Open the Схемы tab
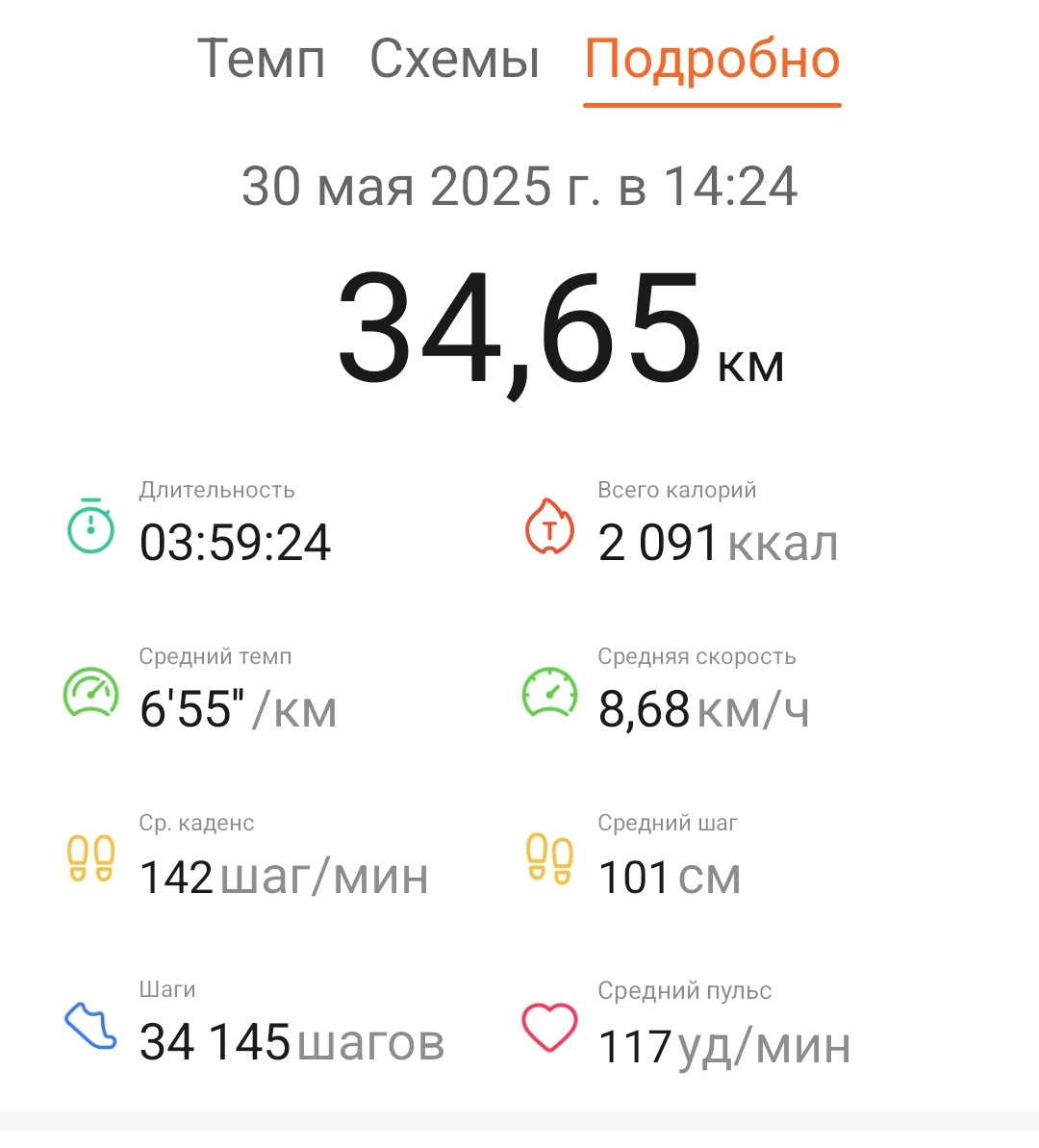The image size is (1039, 1148). [x=454, y=59]
